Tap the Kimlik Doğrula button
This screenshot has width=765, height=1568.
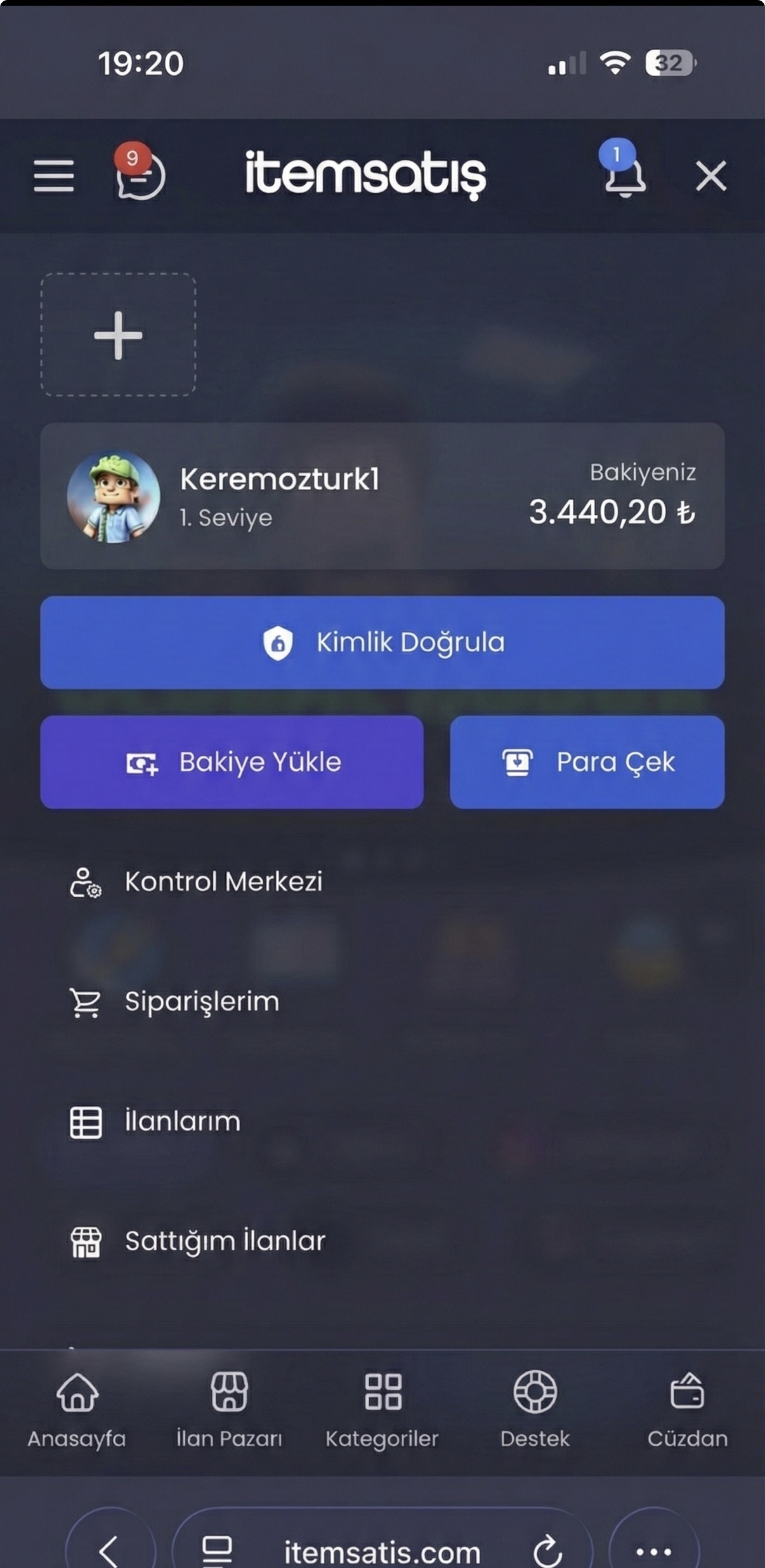tap(383, 642)
